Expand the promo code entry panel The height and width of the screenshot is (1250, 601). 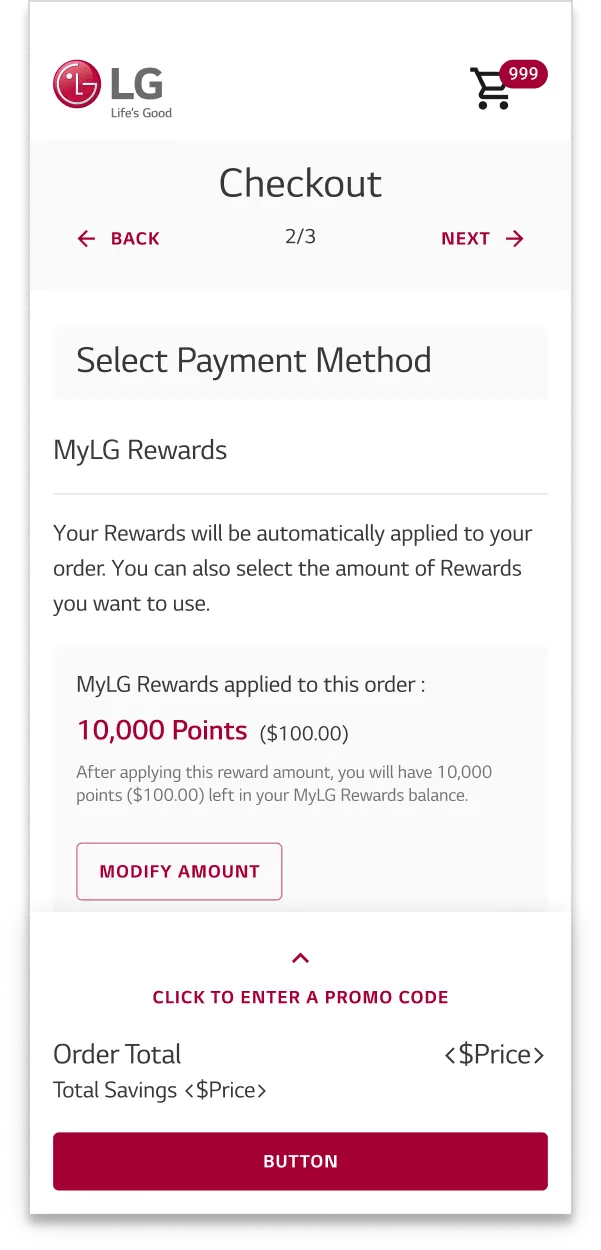300,996
